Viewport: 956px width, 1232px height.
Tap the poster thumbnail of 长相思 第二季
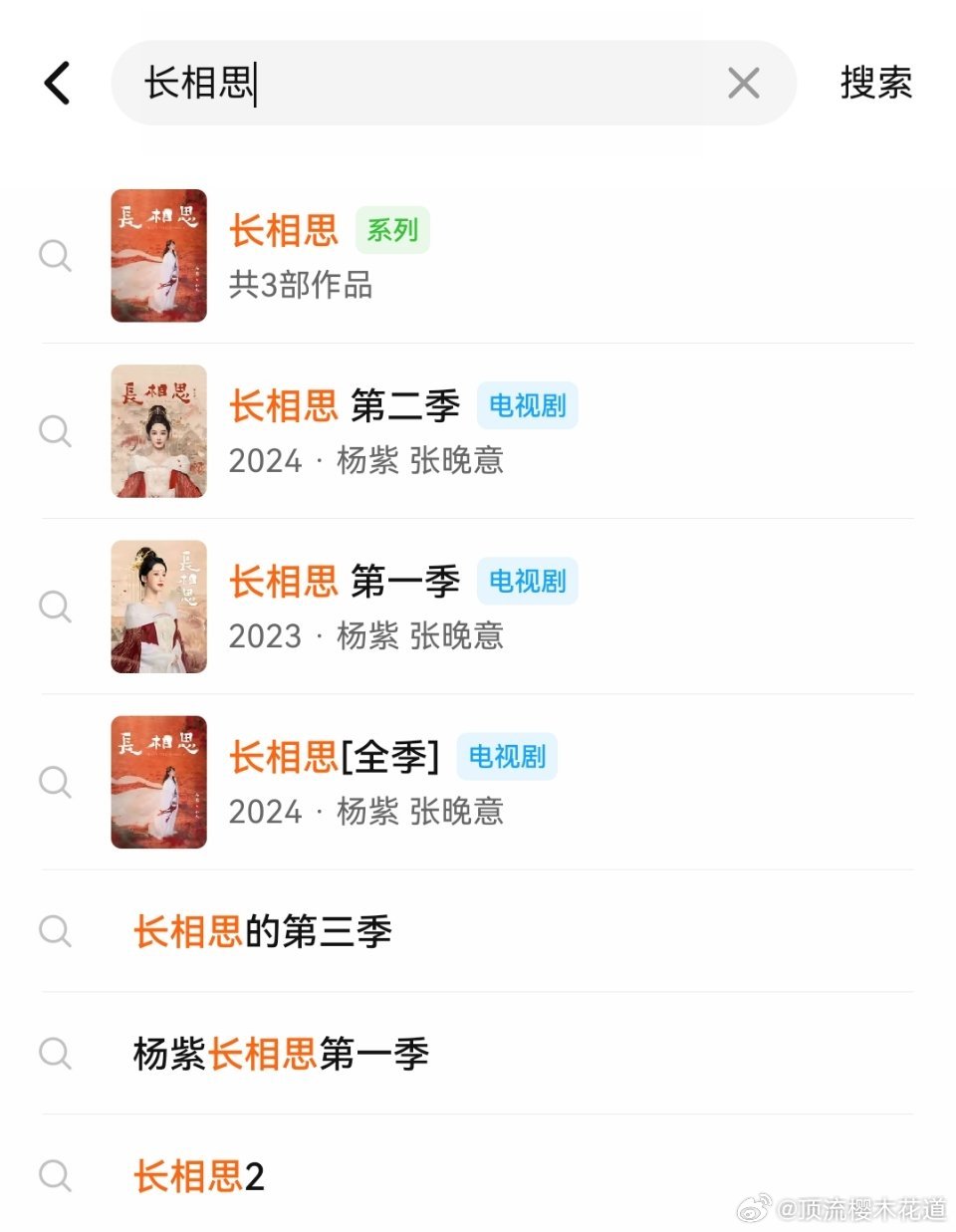pyautogui.click(x=158, y=431)
